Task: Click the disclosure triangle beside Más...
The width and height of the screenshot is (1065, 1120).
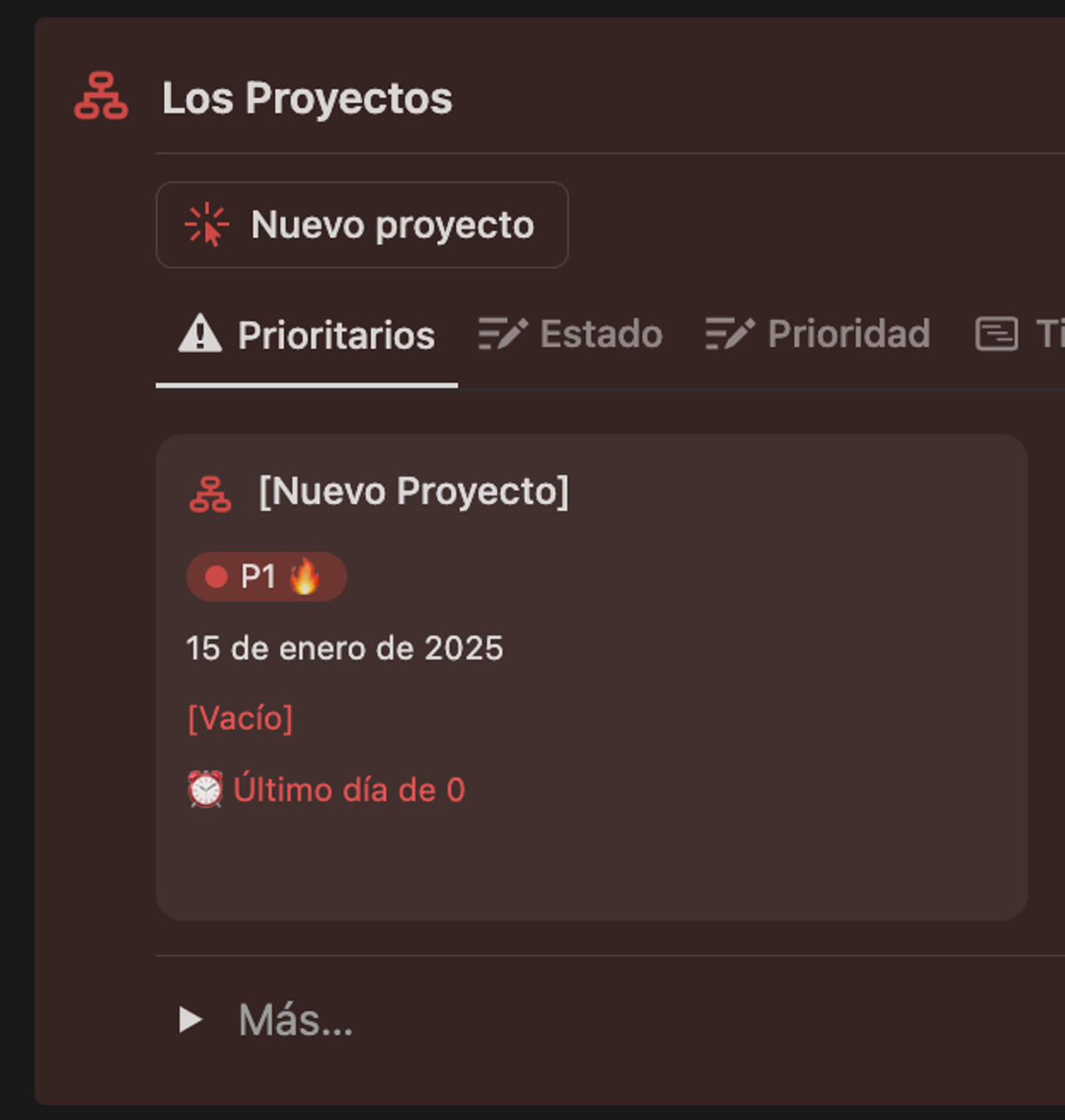Action: tap(191, 1021)
